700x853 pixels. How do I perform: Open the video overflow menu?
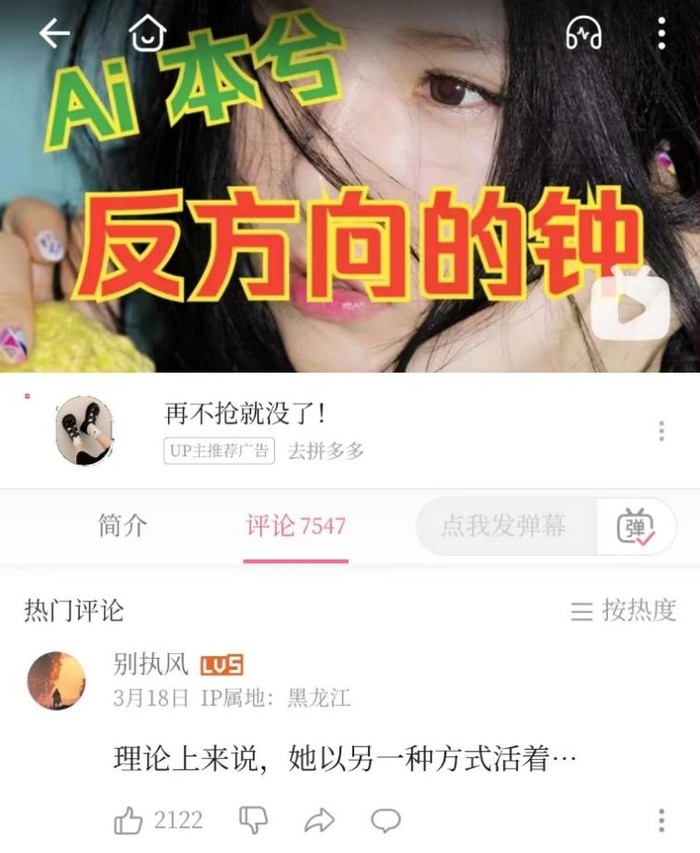661,34
